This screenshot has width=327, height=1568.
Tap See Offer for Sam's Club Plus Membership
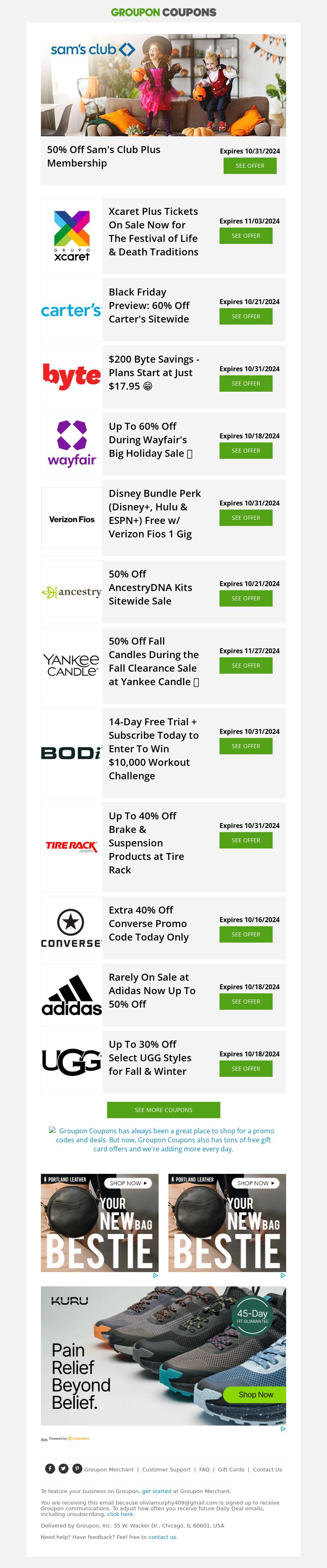coord(249,166)
